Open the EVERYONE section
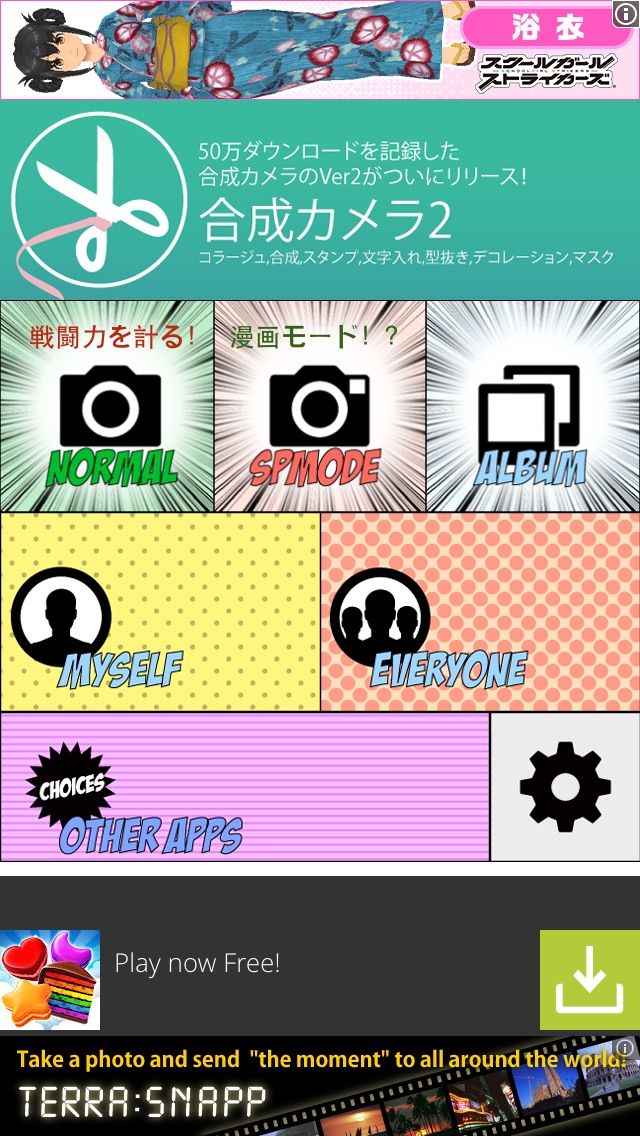Screen dimensions: 640x1136 480,612
